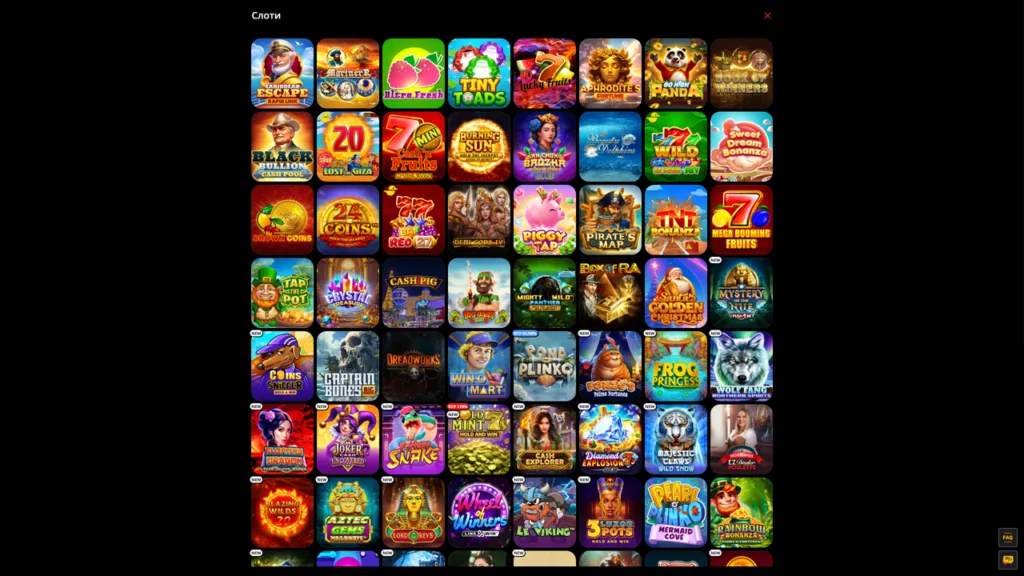Open the Pirate's Map slot
Image resolution: width=1024 pixels, height=576 pixels.
coord(610,219)
